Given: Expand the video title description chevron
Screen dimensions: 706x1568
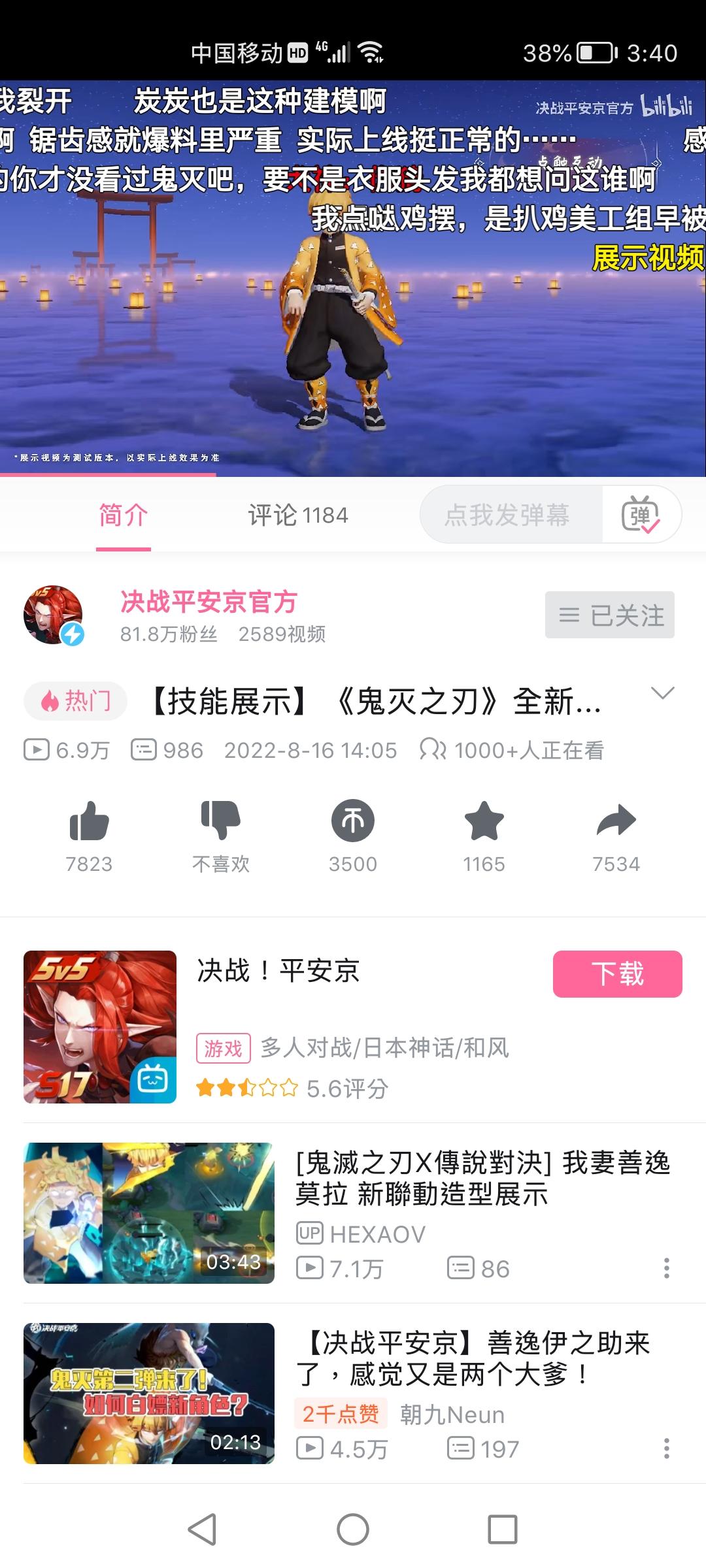Looking at the screenshot, I should click(663, 694).
